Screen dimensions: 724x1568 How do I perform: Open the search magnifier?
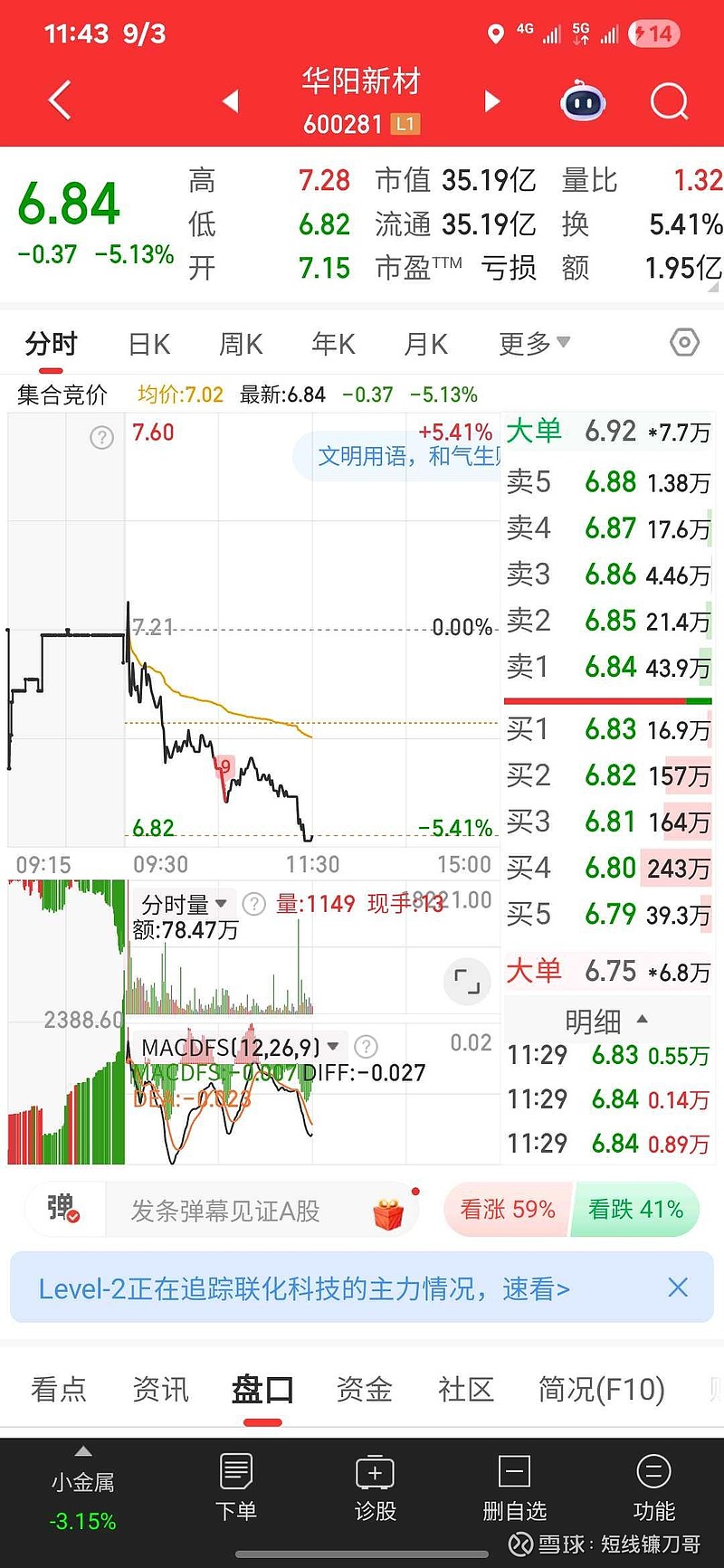click(x=669, y=101)
